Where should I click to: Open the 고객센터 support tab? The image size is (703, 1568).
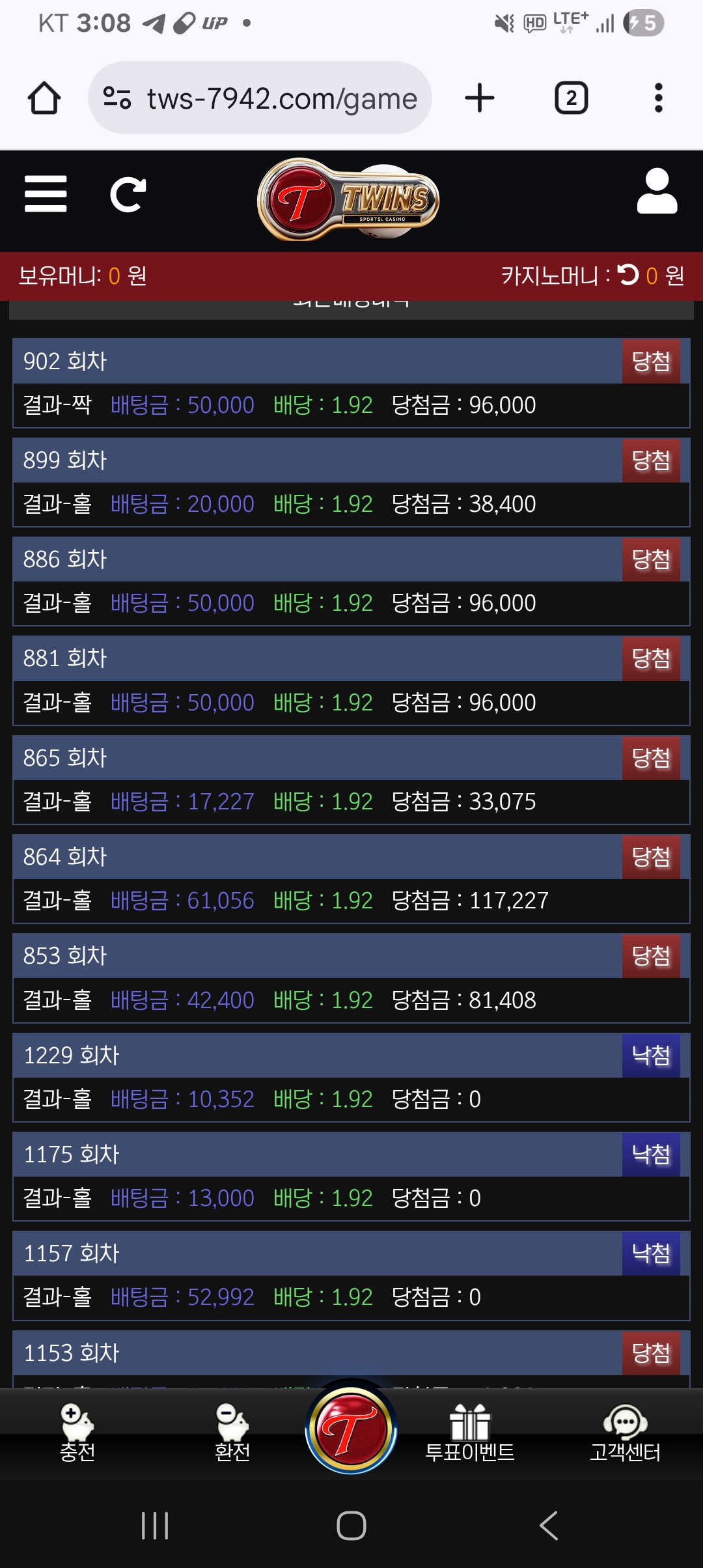625,1434
